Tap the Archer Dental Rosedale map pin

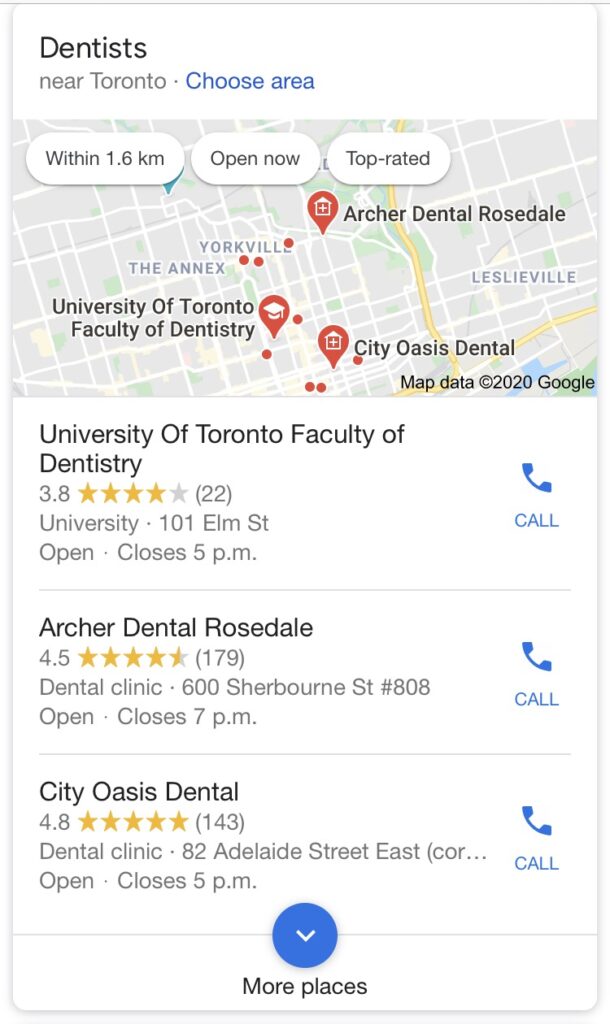click(322, 212)
